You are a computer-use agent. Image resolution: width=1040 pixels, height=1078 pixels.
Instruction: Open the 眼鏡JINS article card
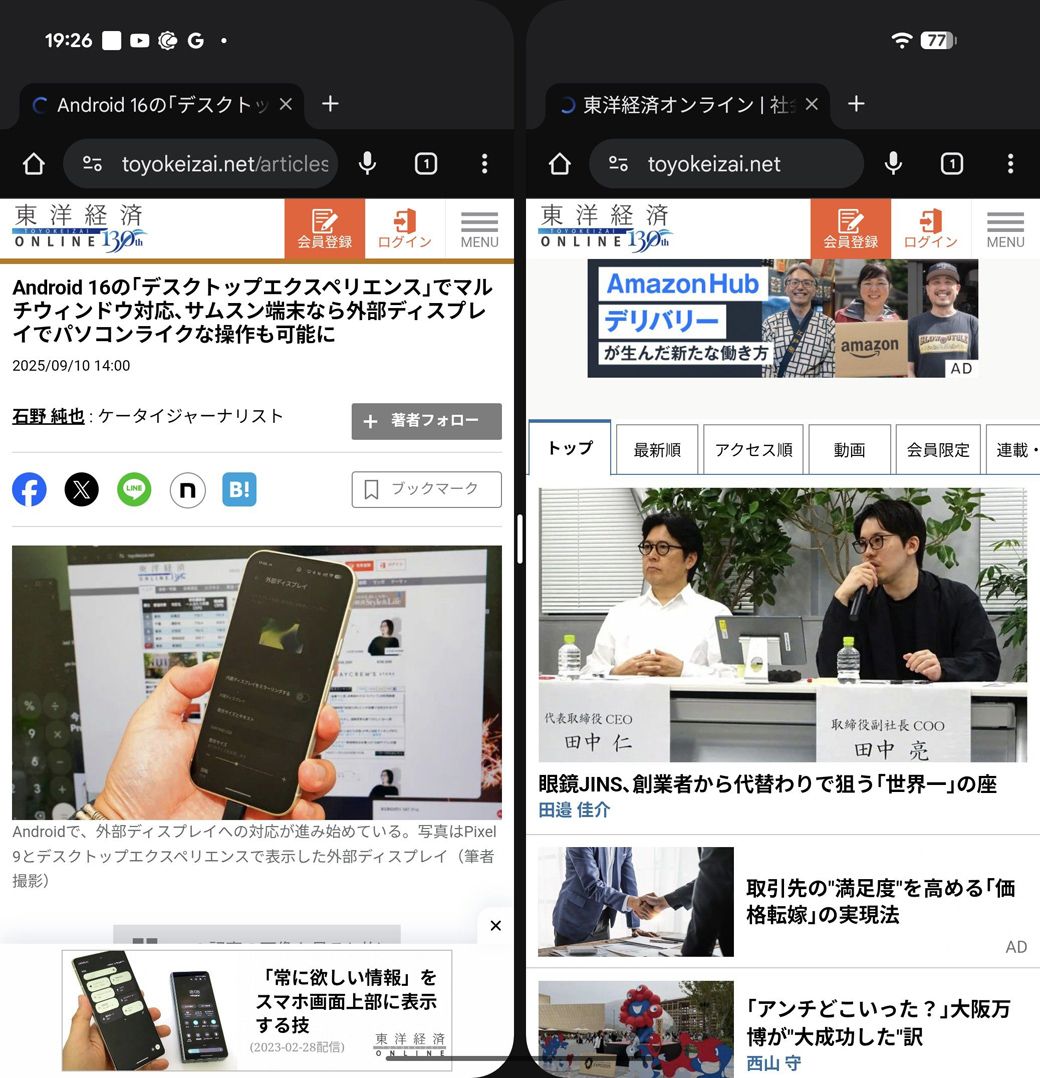click(767, 784)
